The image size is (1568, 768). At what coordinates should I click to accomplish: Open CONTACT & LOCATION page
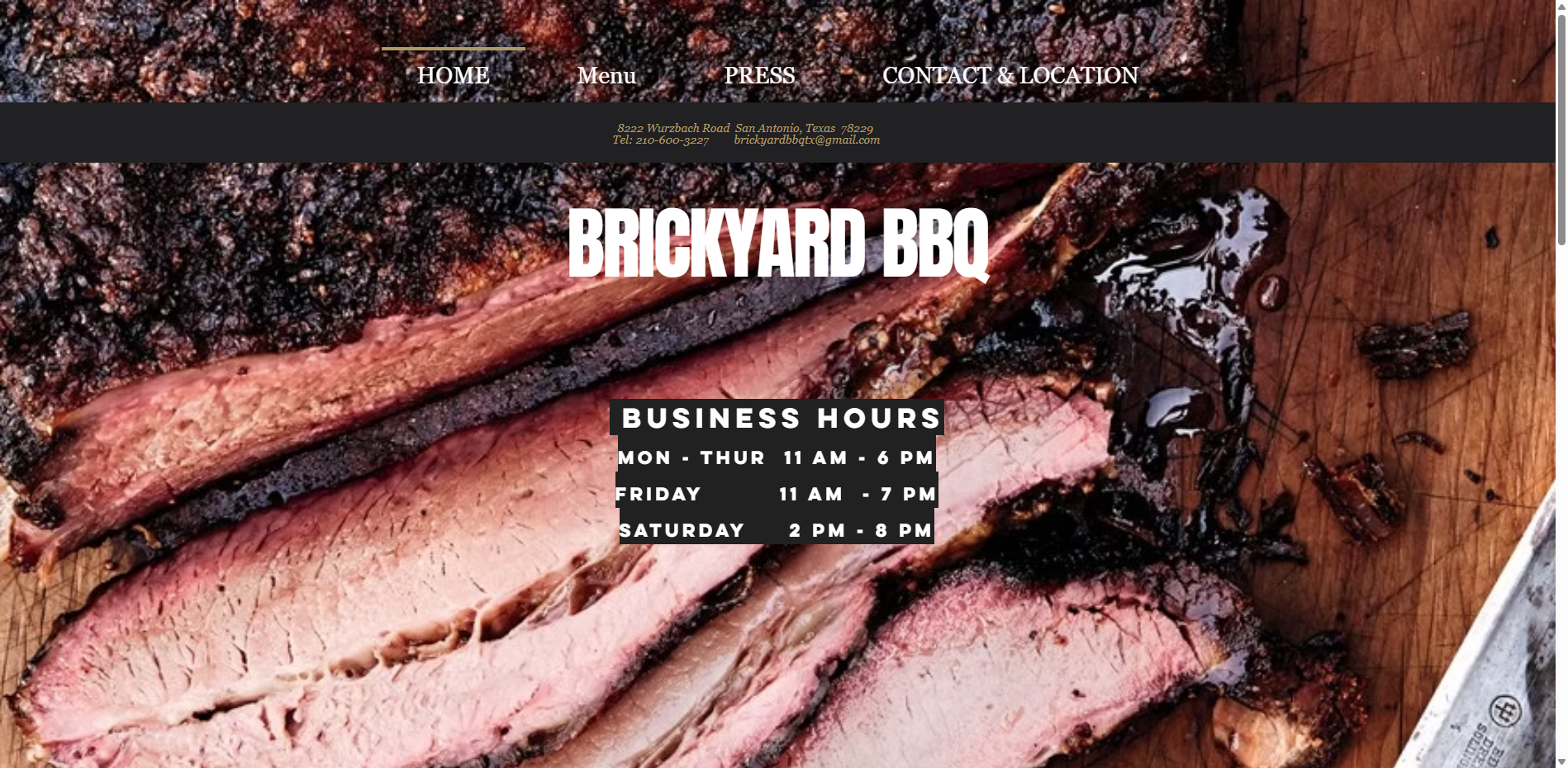coord(1010,75)
